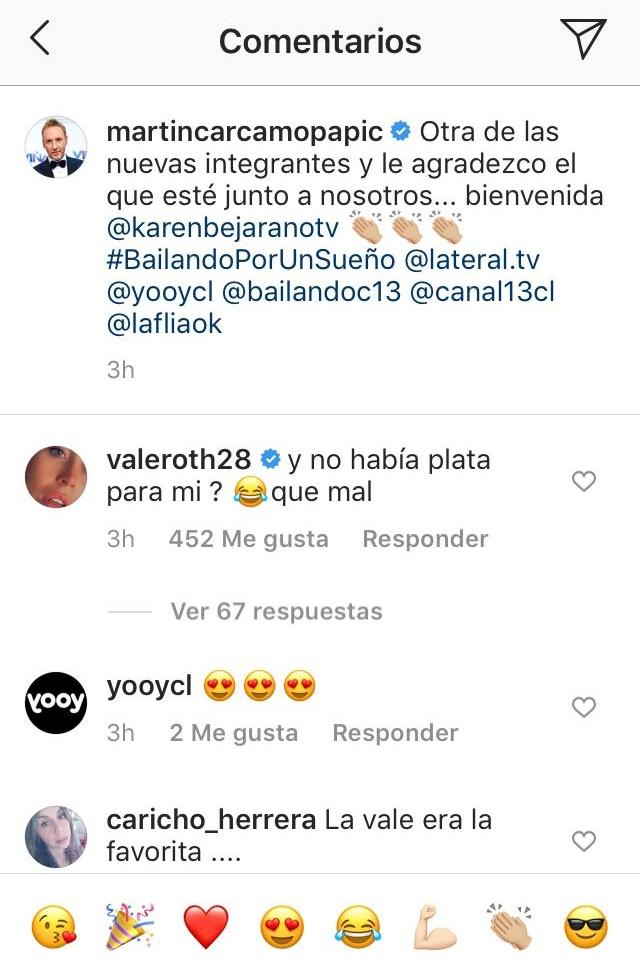Reply to yooycl's comment
The width and height of the screenshot is (640, 969).
tap(395, 733)
